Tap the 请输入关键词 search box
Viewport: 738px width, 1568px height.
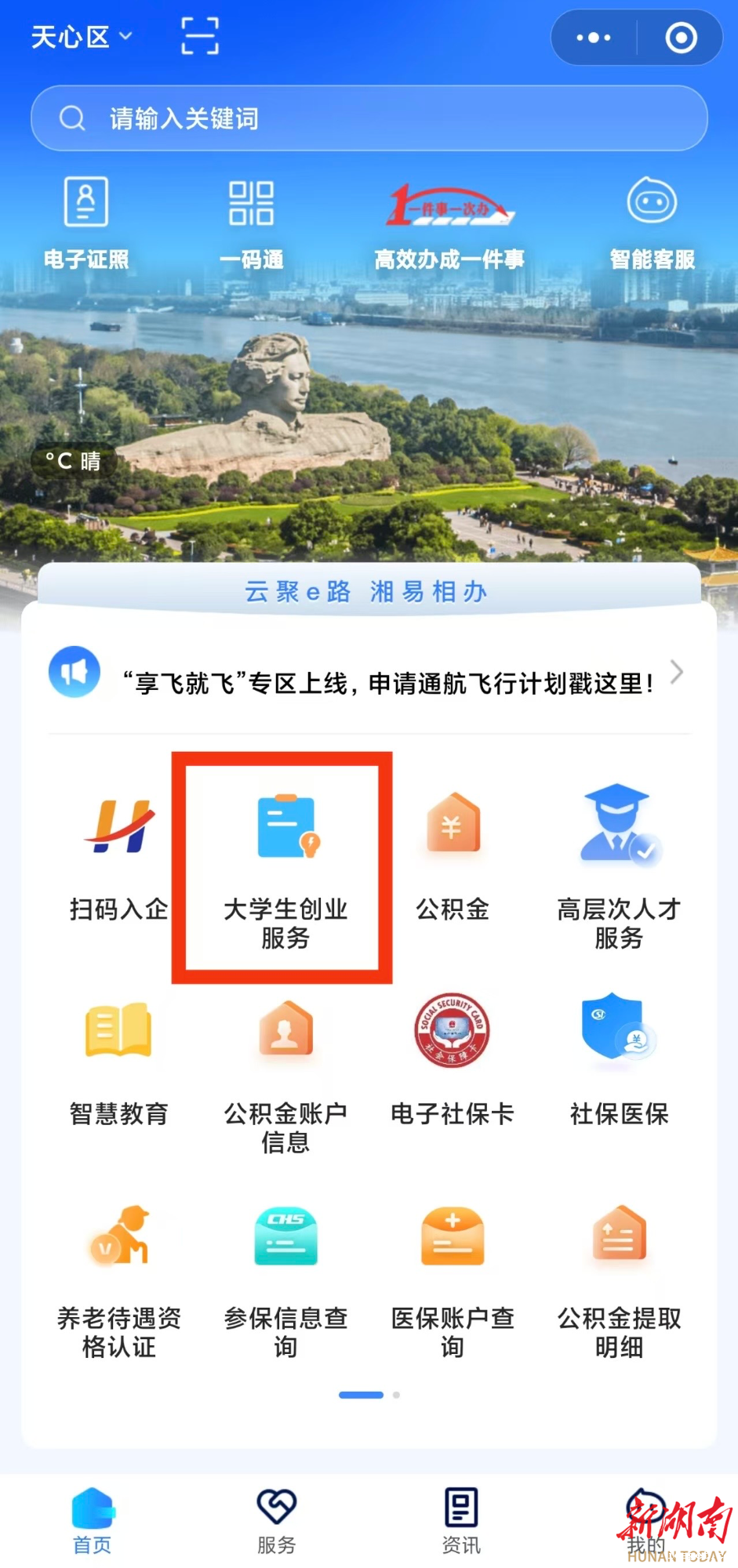click(369, 118)
